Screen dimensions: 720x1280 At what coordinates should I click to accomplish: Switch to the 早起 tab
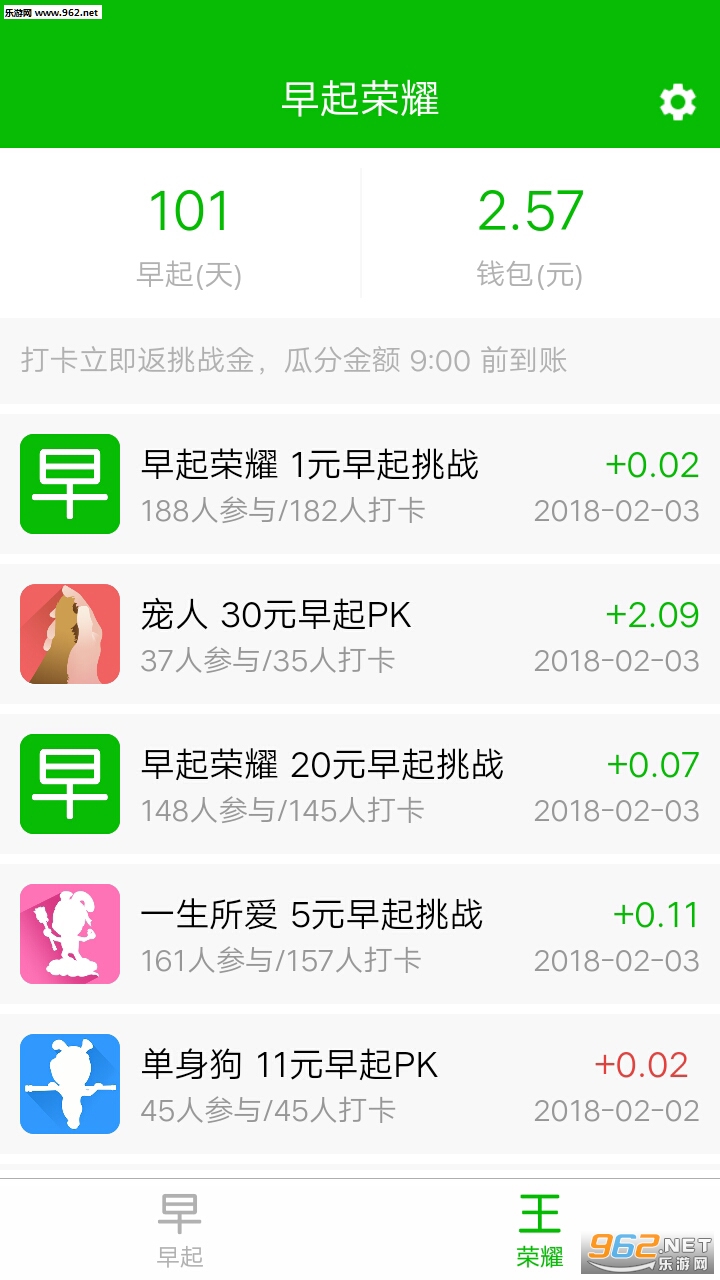pos(180,1229)
